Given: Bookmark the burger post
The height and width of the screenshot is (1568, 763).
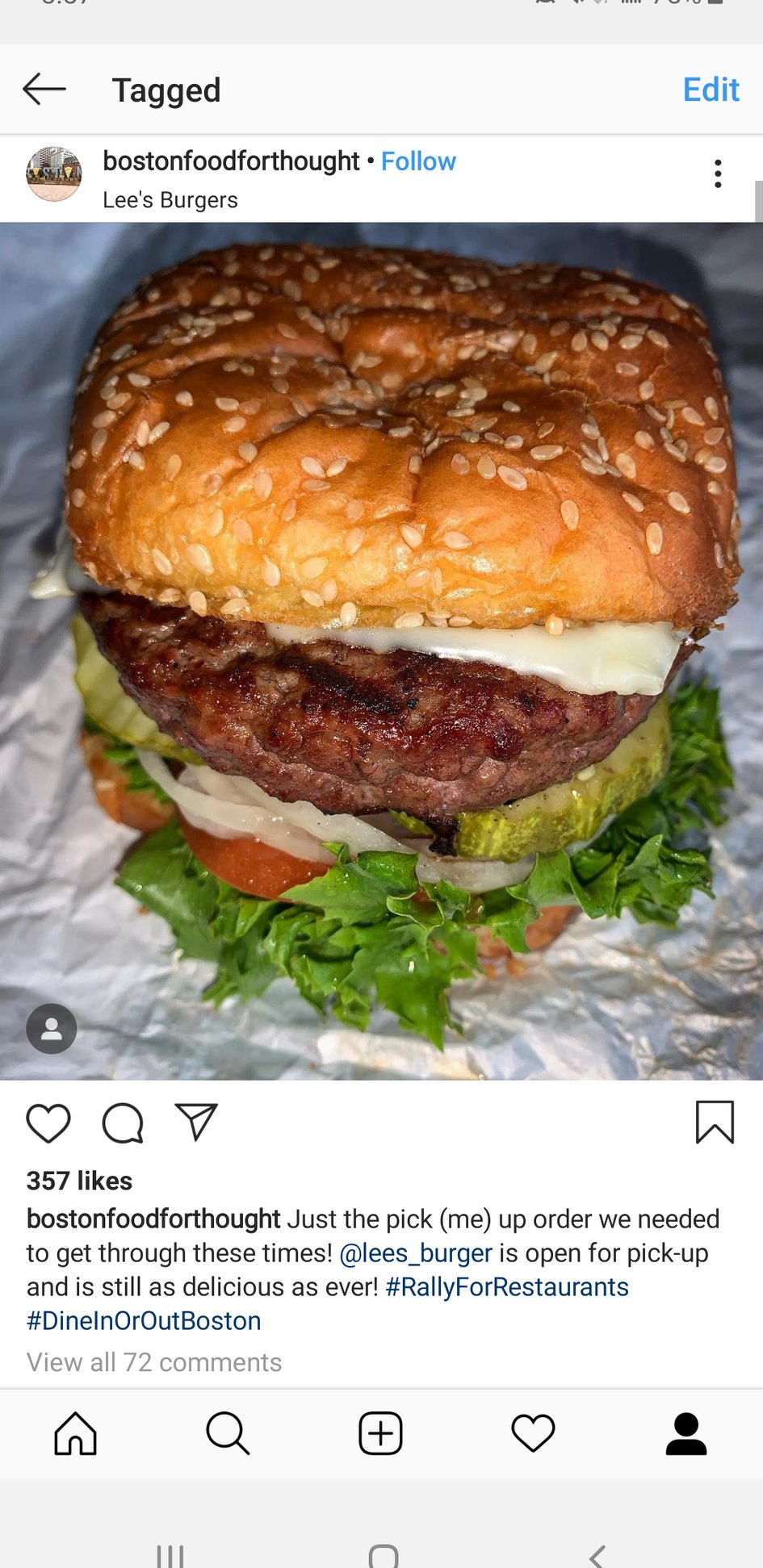Looking at the screenshot, I should [715, 1123].
